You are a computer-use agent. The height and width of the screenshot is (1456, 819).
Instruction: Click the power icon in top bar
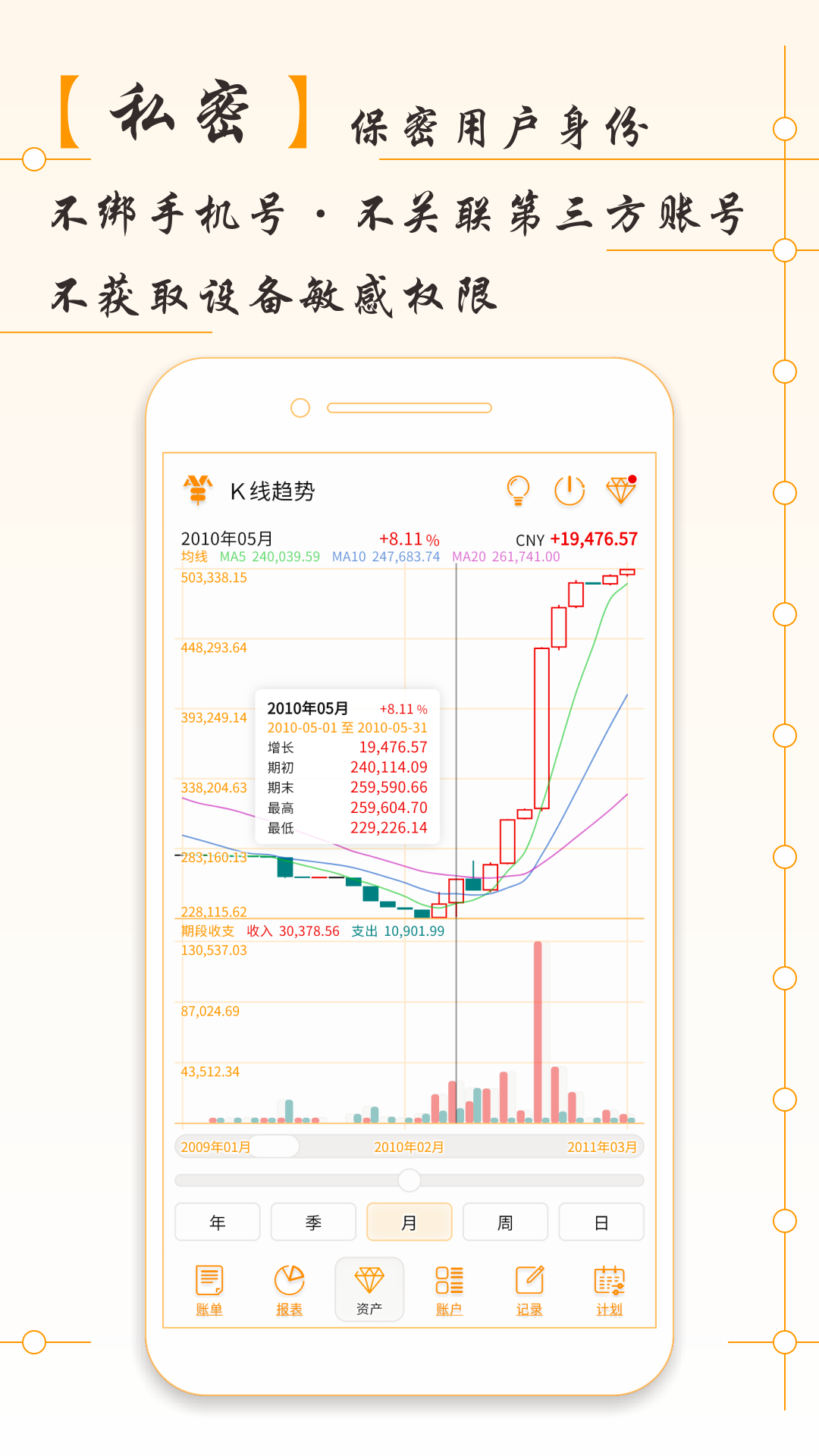point(570,491)
